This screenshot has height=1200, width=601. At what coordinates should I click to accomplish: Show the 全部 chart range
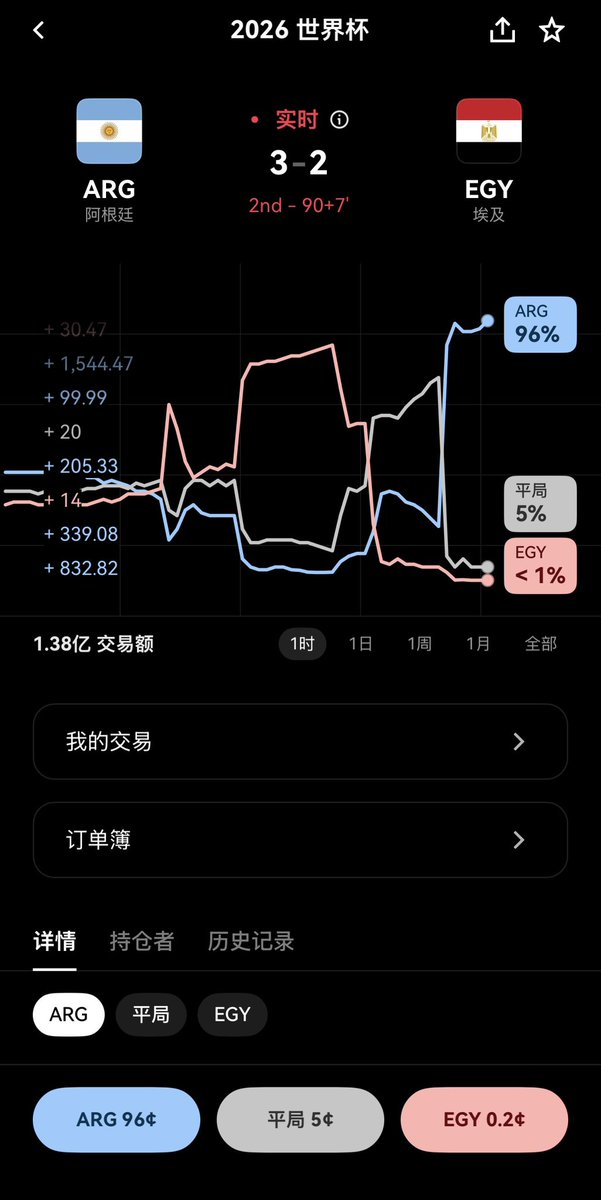540,644
